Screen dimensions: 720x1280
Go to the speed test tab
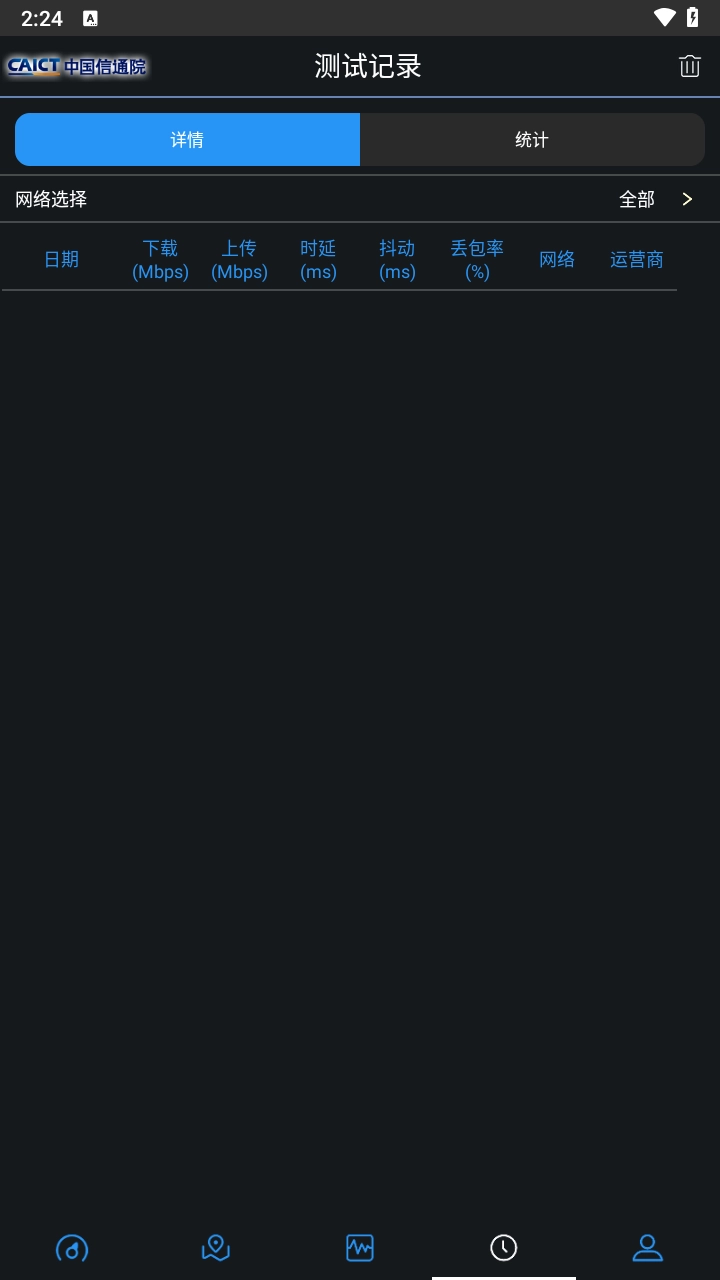[x=72, y=1247]
